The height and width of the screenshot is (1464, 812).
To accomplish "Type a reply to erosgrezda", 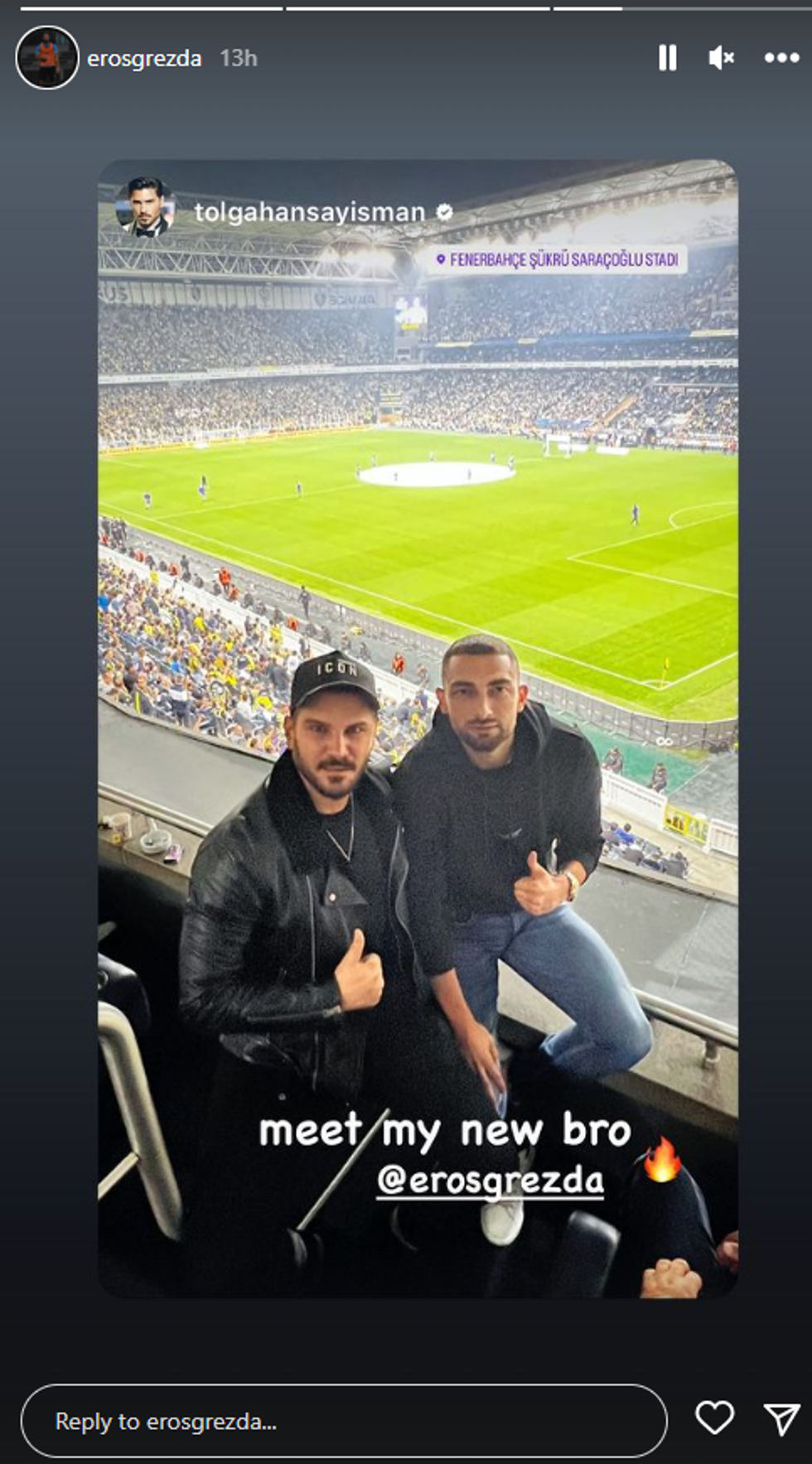I will pyautogui.click(x=343, y=1421).
